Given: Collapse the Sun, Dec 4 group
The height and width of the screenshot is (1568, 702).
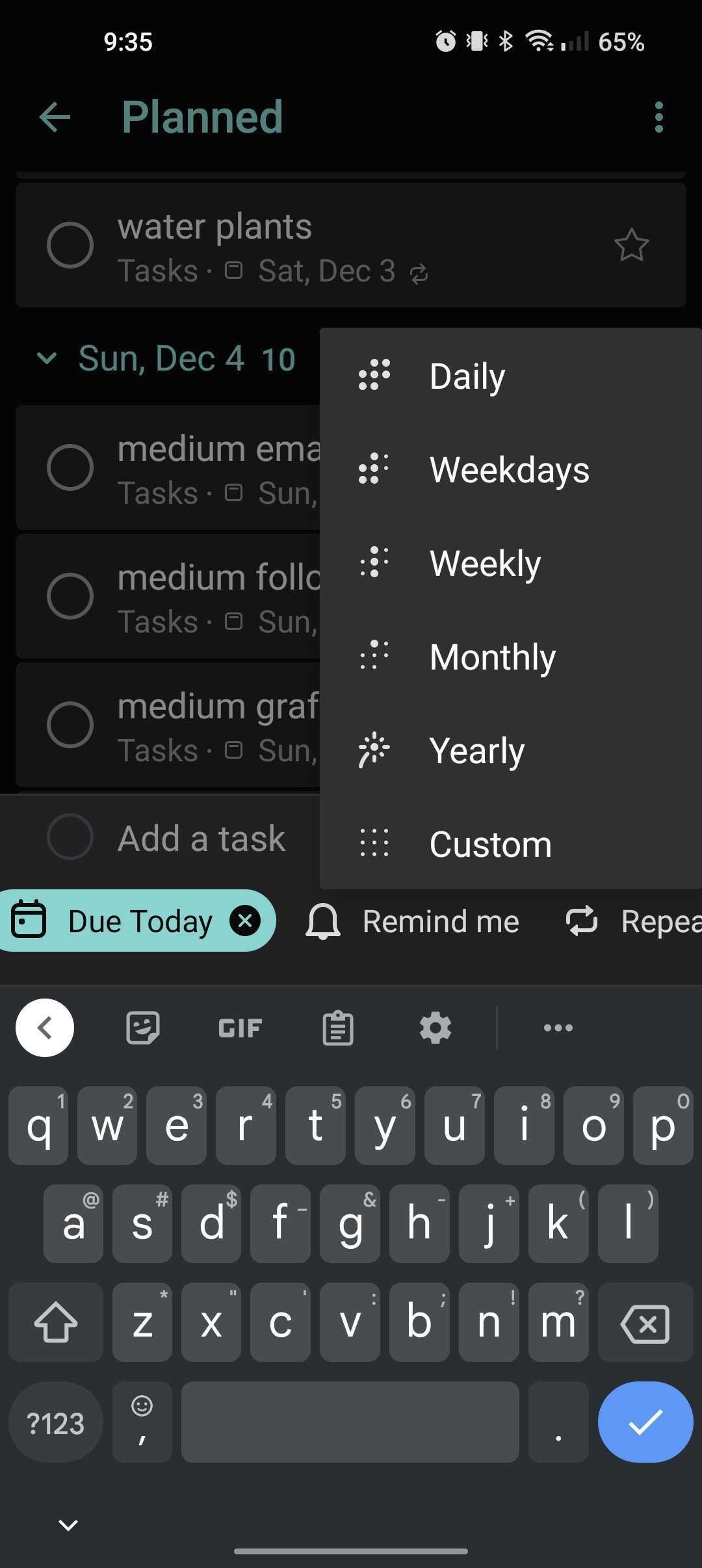Looking at the screenshot, I should coord(46,358).
